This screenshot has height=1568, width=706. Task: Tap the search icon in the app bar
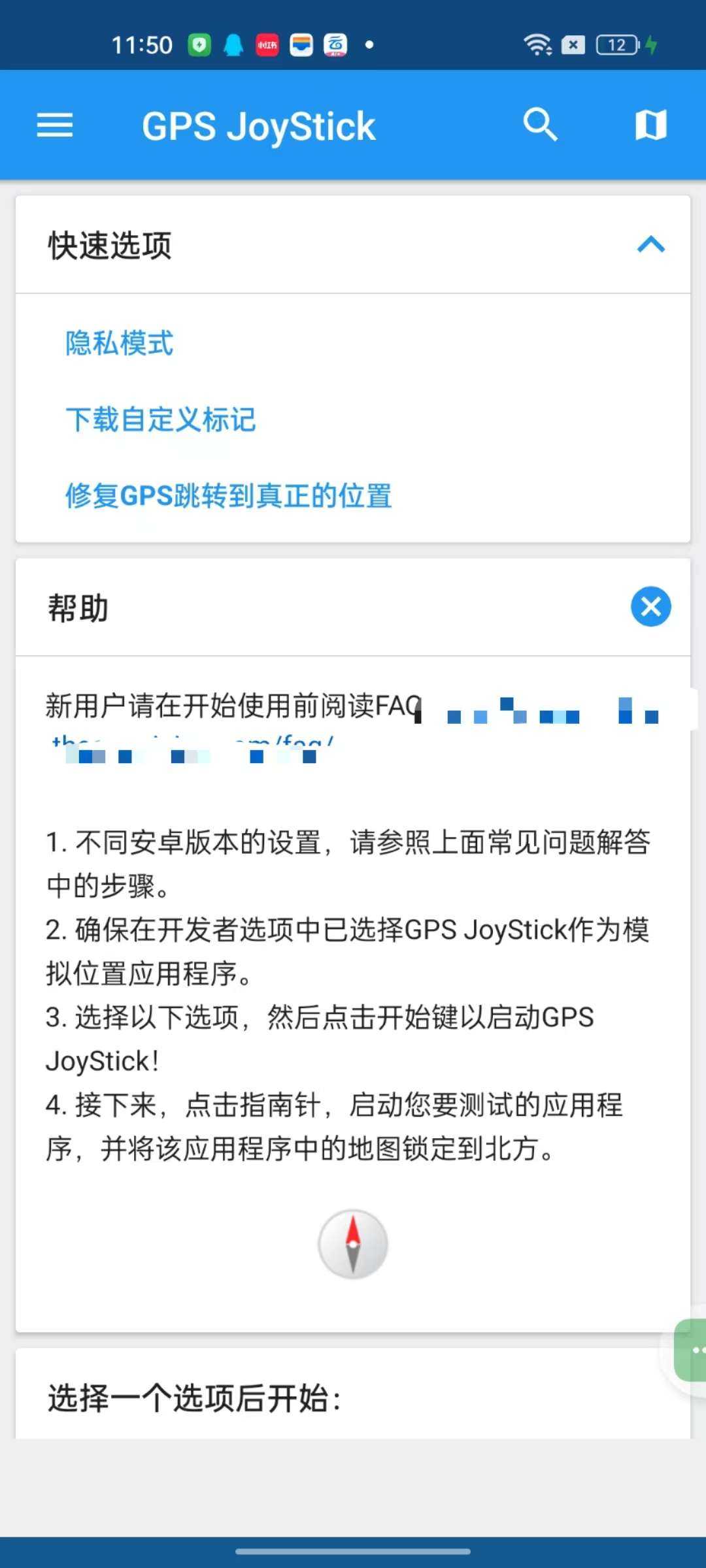pos(540,125)
